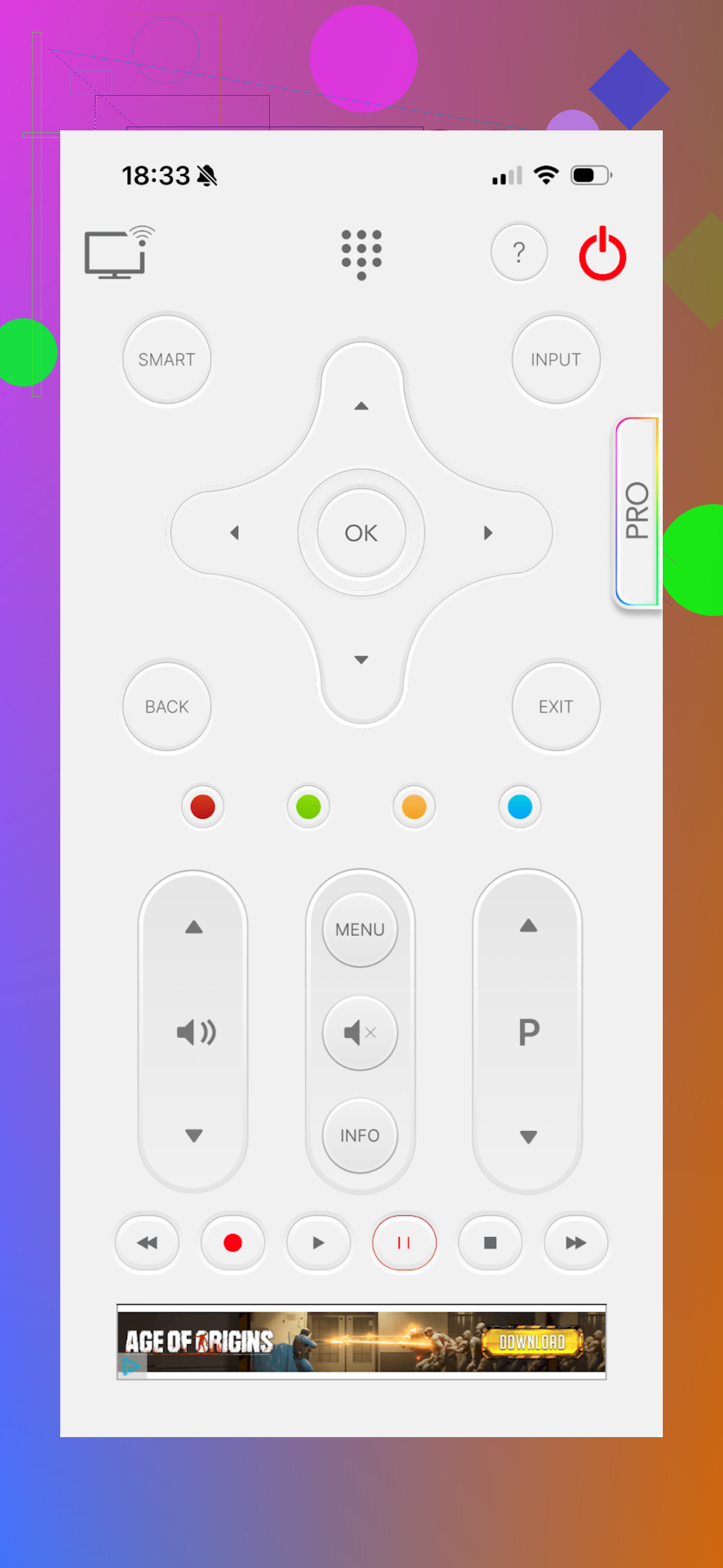Navigate right on the D-pad
Image resolution: width=723 pixels, height=1568 pixels.
(488, 533)
